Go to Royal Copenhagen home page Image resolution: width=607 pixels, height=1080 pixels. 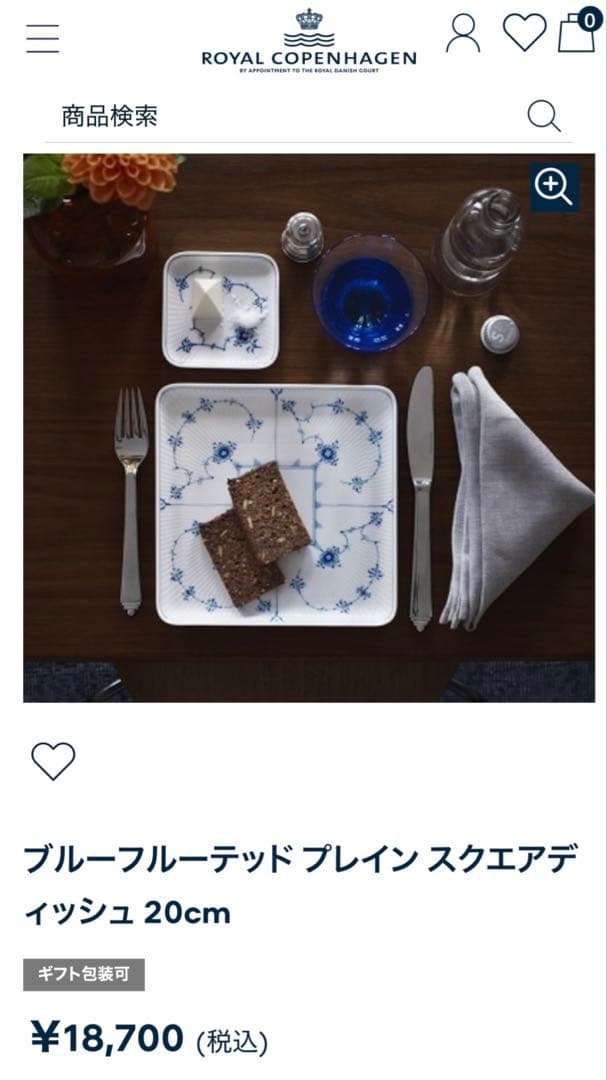click(308, 40)
